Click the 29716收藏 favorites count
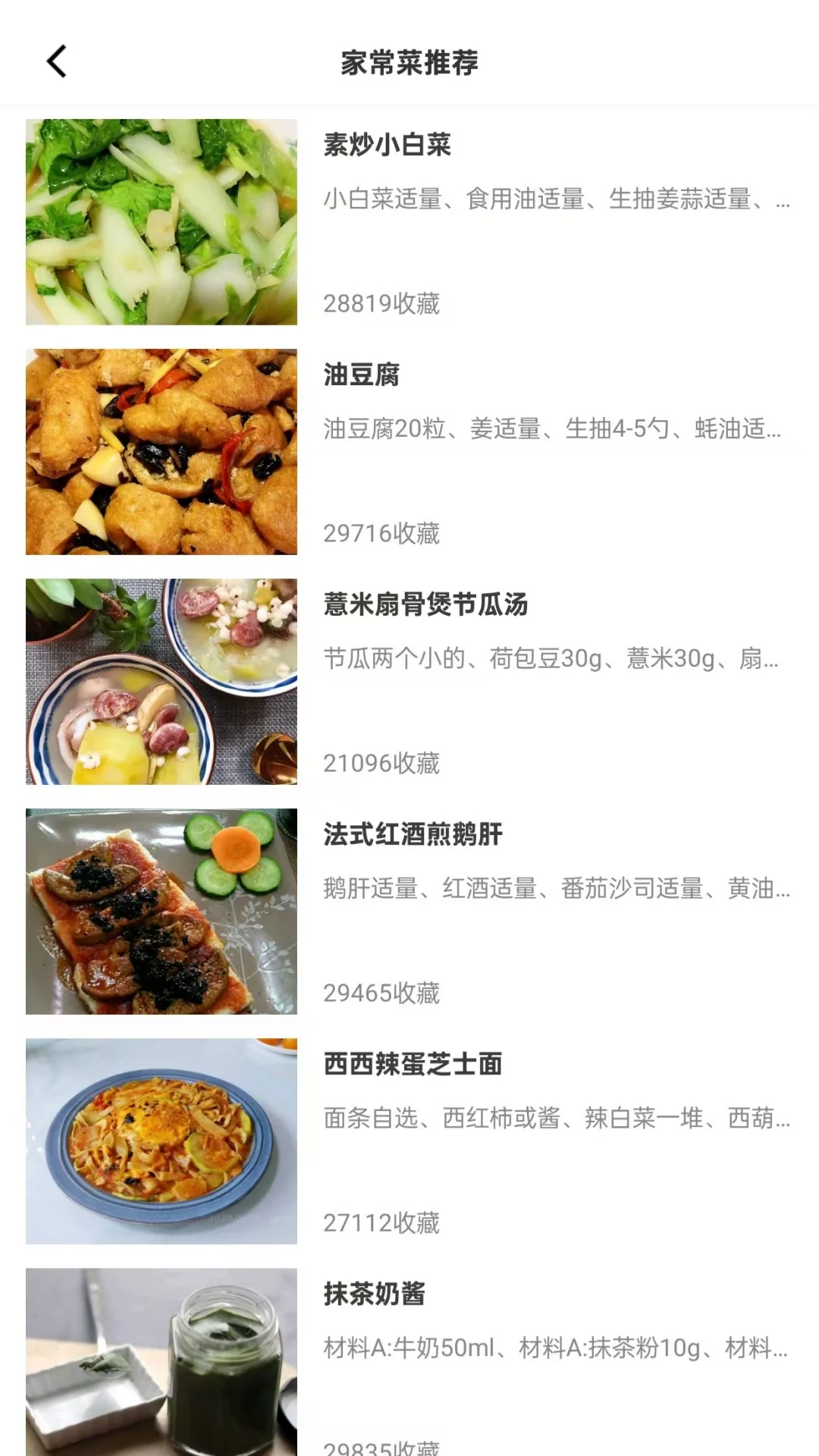 [x=384, y=535]
